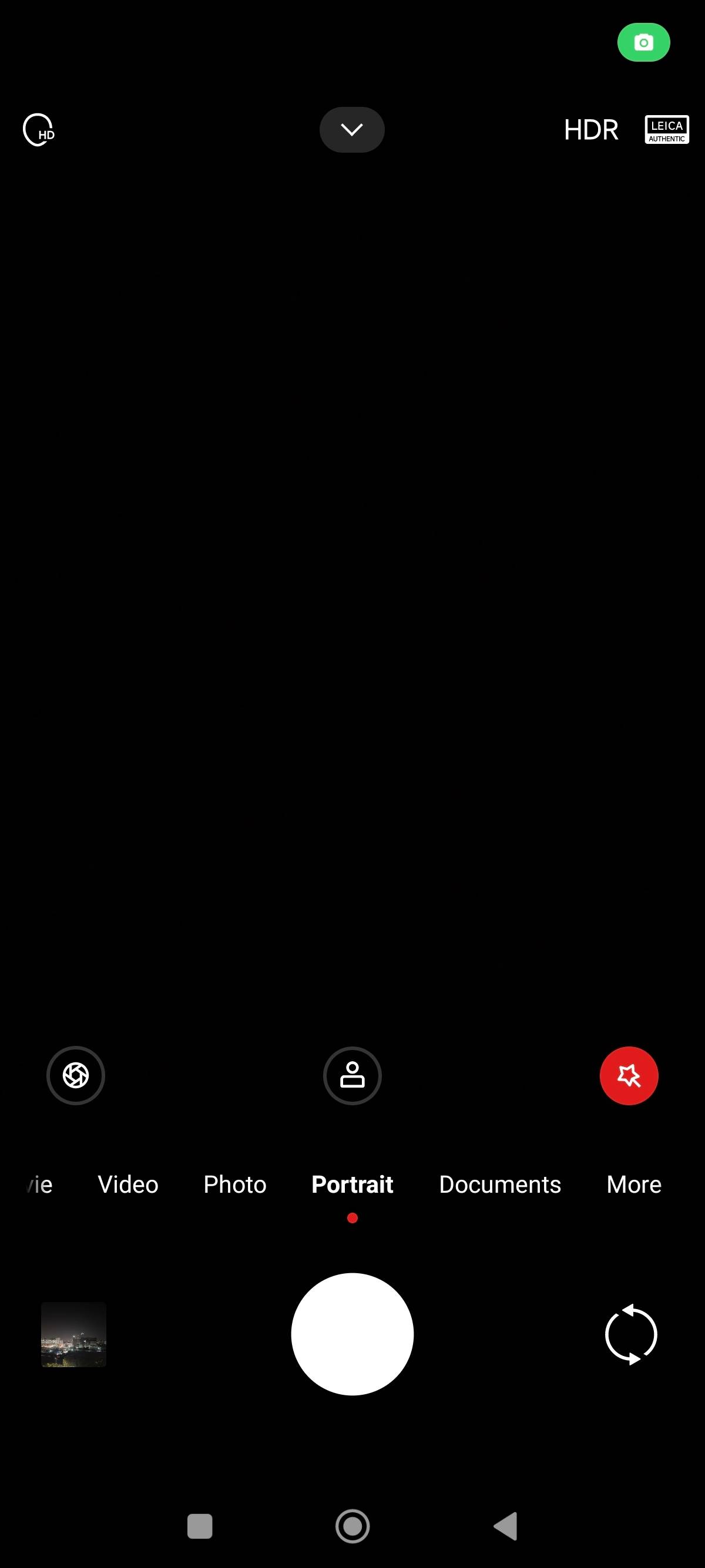Switch to Documents mode
Image resolution: width=705 pixels, height=1568 pixels.
click(500, 1185)
